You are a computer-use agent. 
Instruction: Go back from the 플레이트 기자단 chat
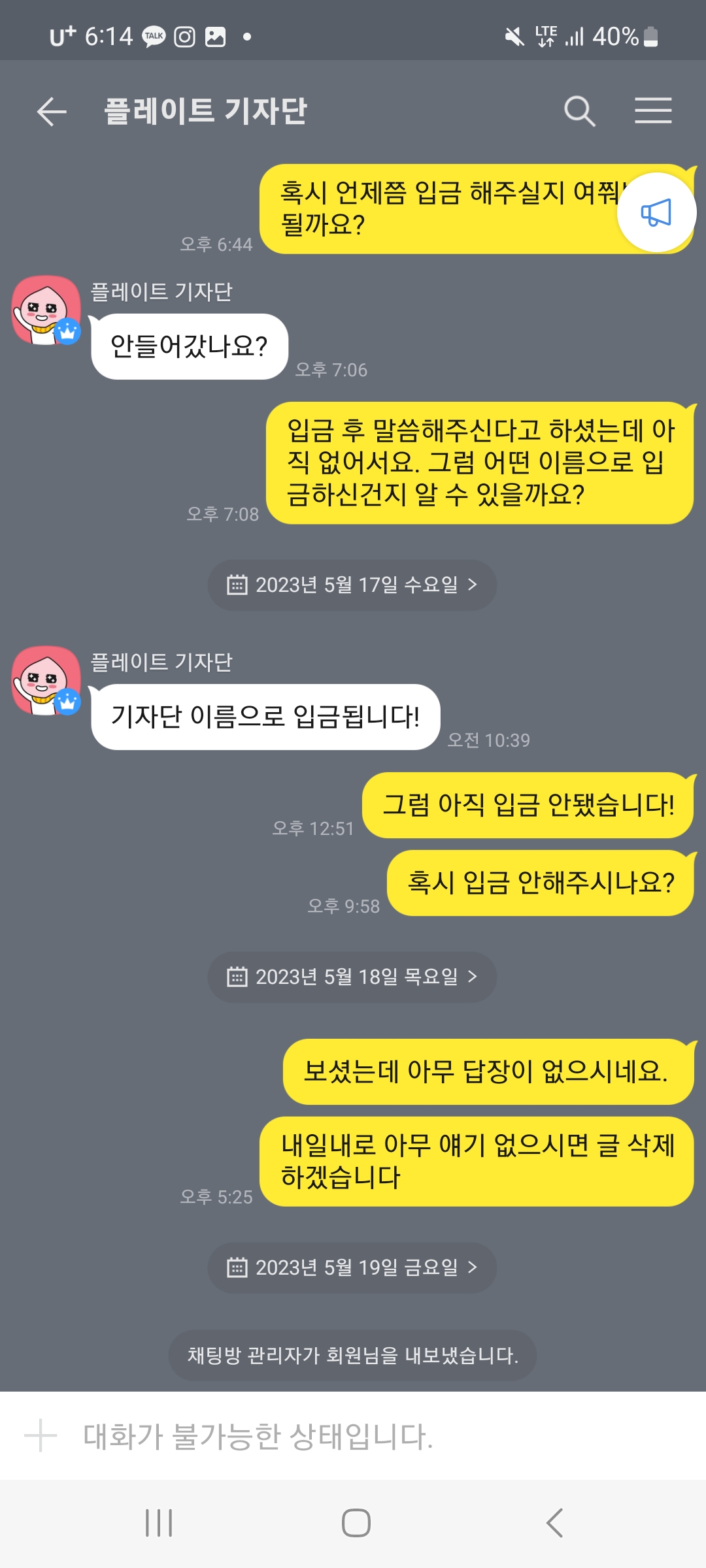52,111
